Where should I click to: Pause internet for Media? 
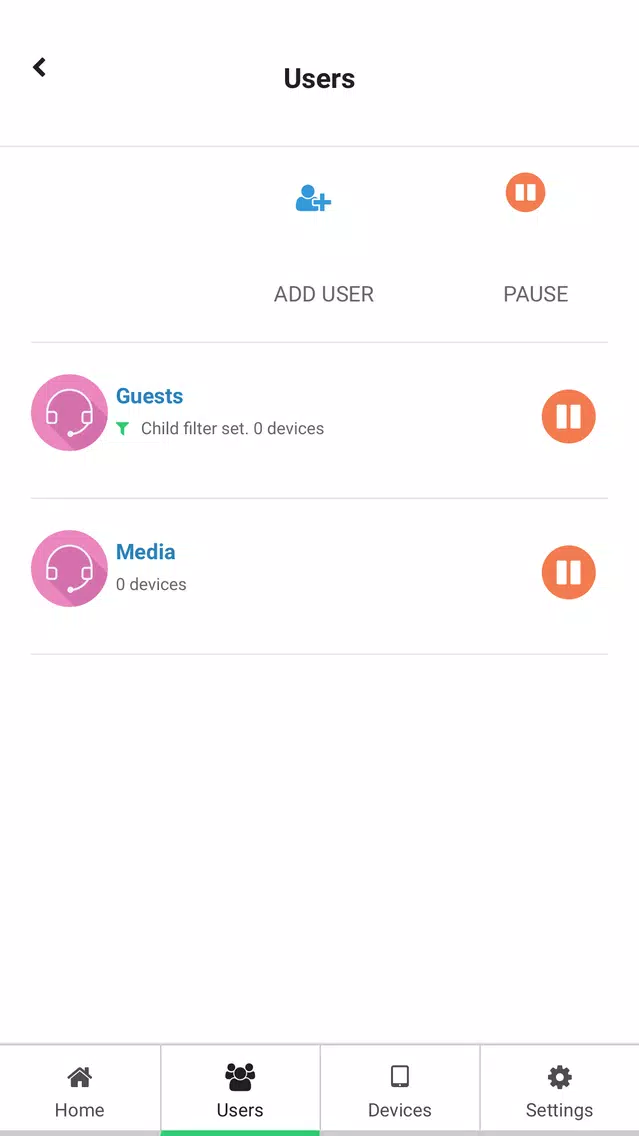coord(569,572)
